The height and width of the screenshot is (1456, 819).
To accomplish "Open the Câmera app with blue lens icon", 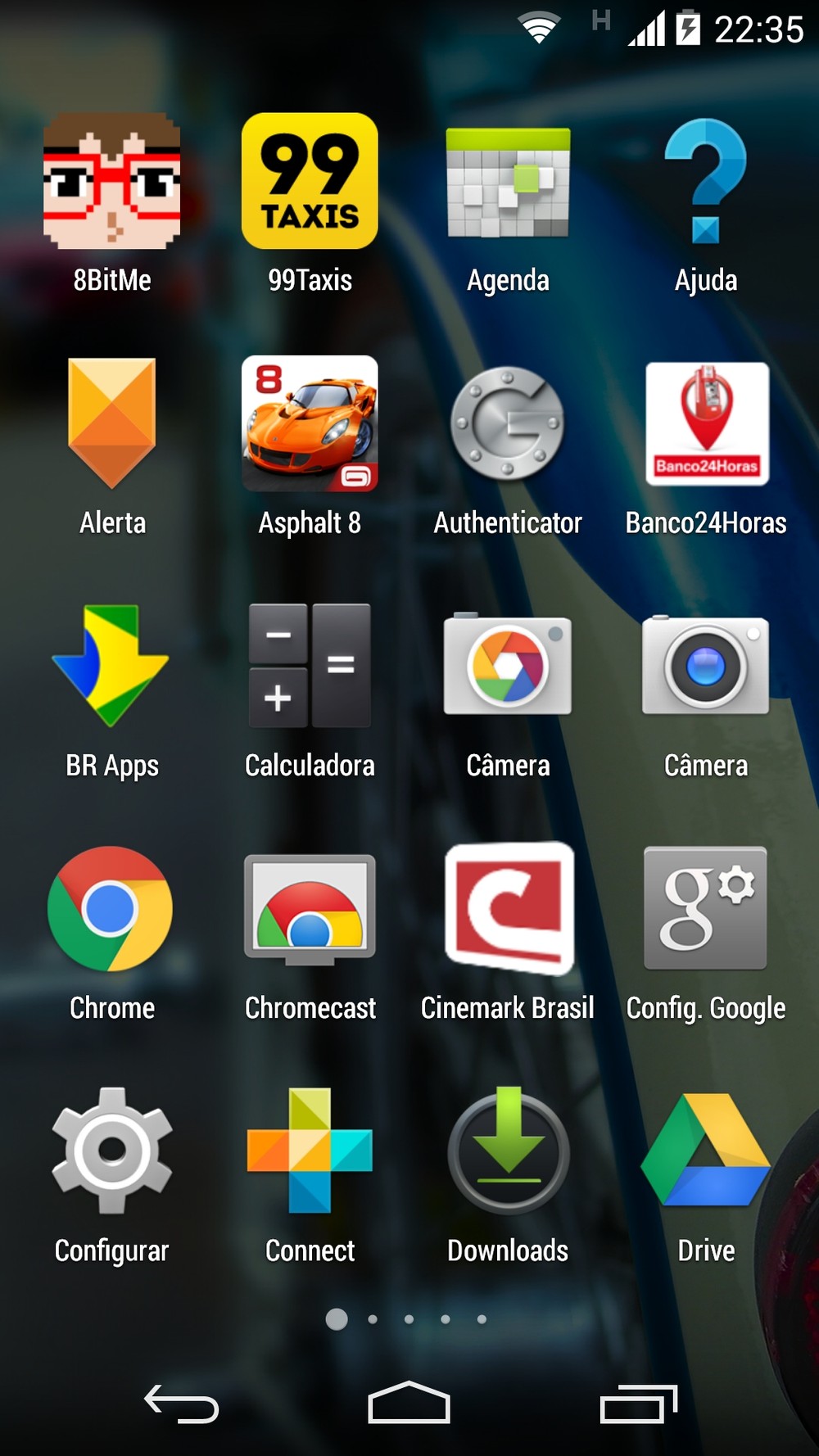I will coord(705,666).
